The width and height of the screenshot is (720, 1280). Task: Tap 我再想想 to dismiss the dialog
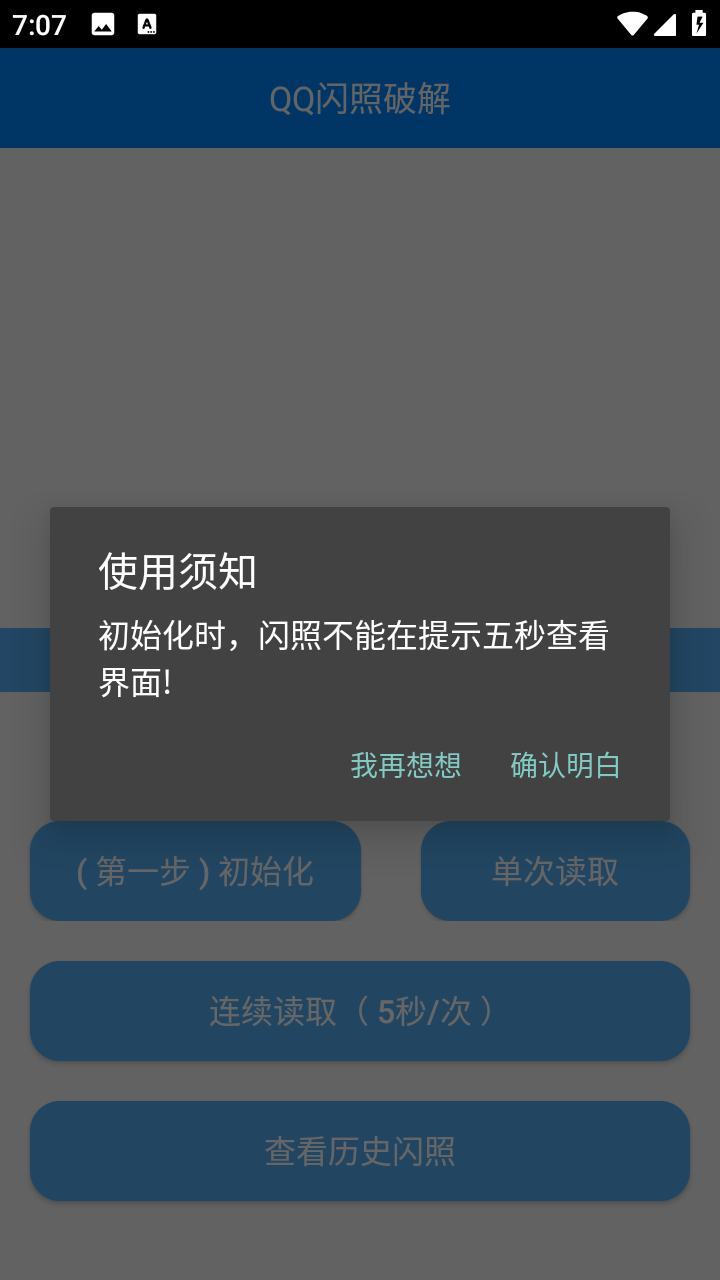pos(405,765)
